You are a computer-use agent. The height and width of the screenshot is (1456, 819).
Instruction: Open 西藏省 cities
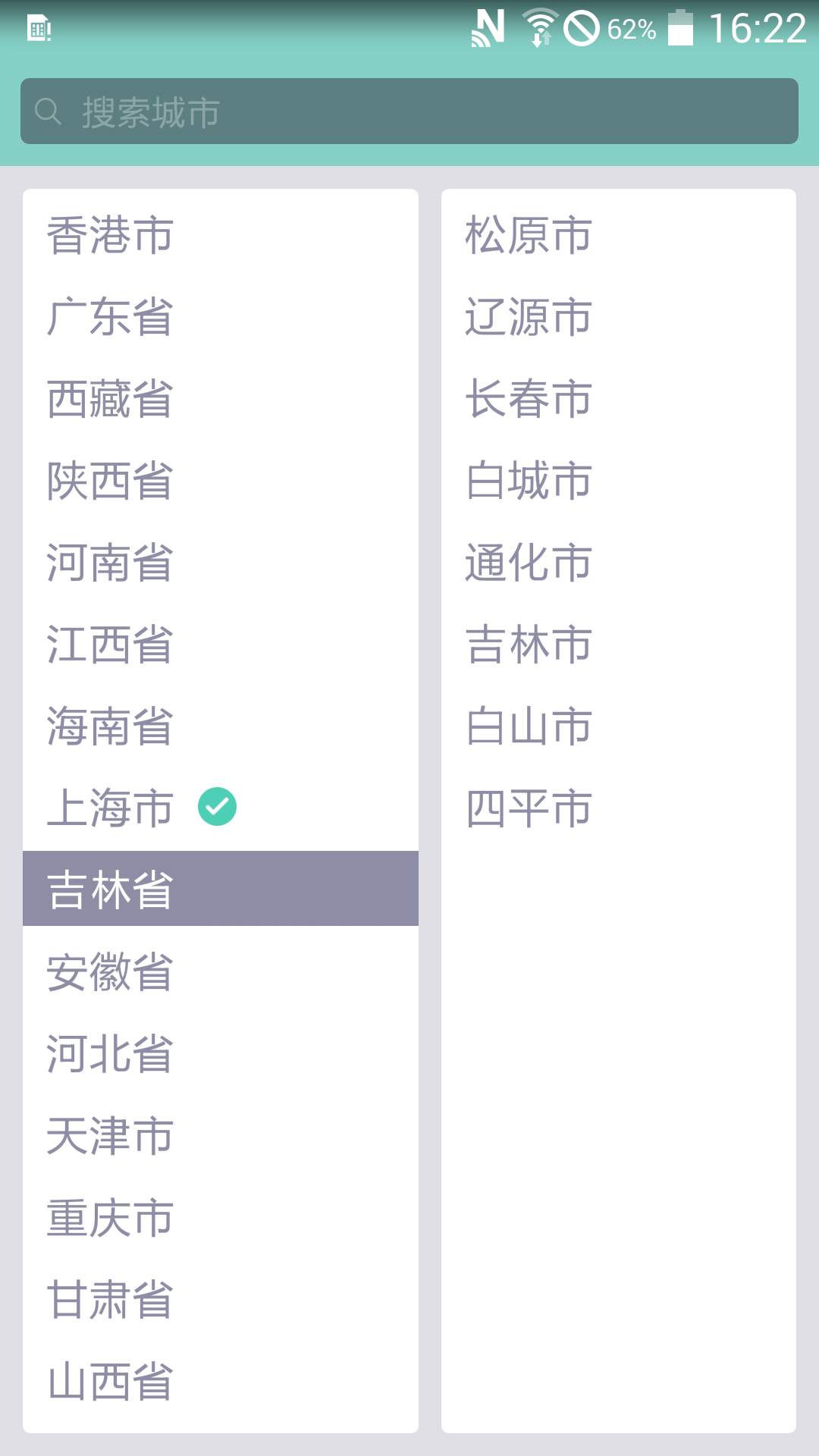pyautogui.click(x=221, y=399)
